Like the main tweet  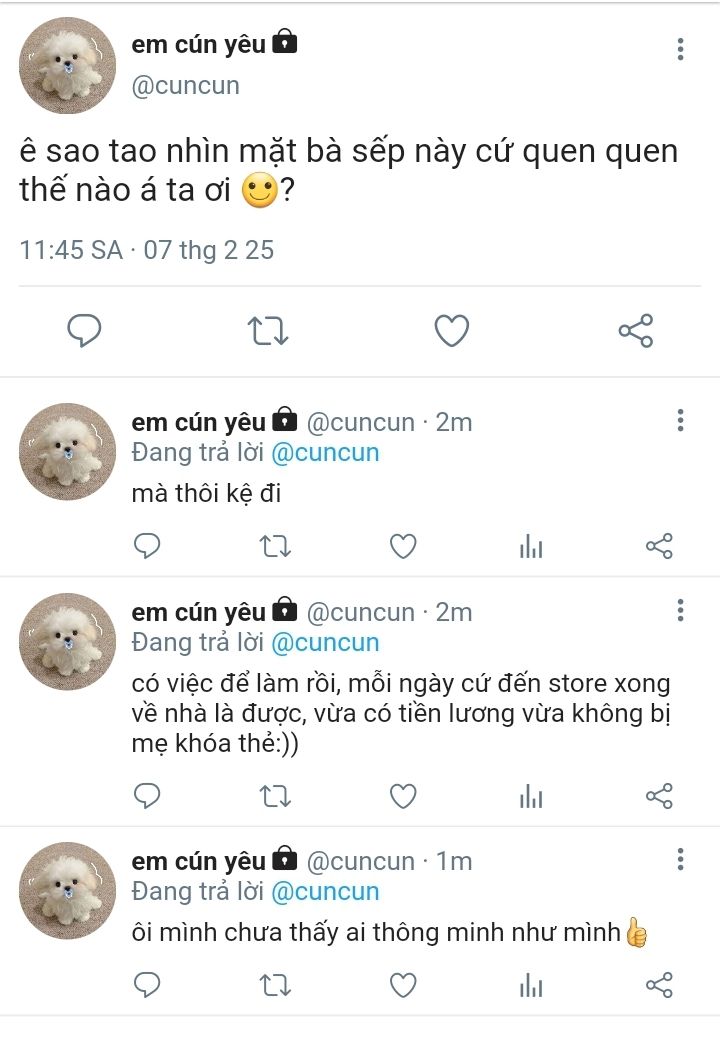tap(452, 330)
